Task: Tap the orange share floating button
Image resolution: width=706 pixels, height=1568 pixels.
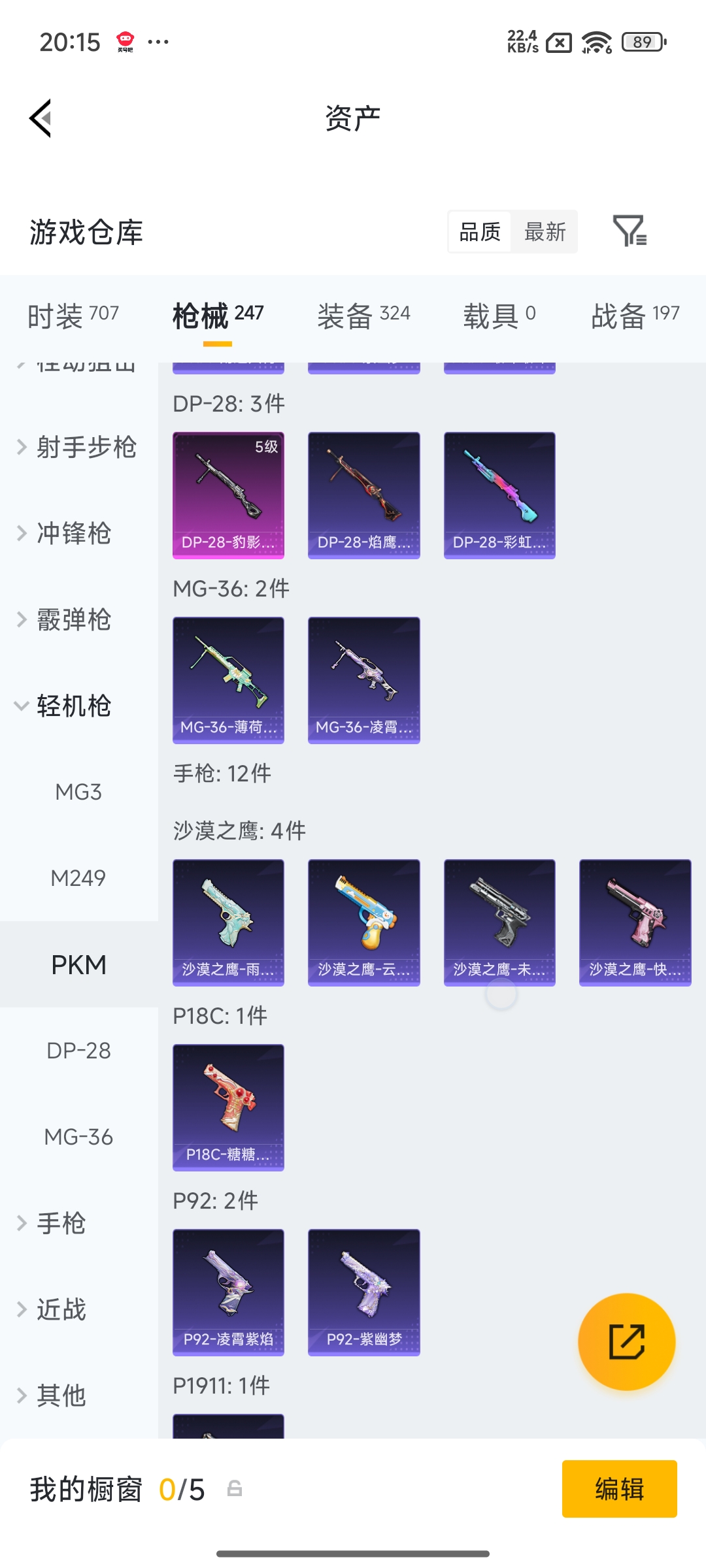Action: coord(626,1342)
